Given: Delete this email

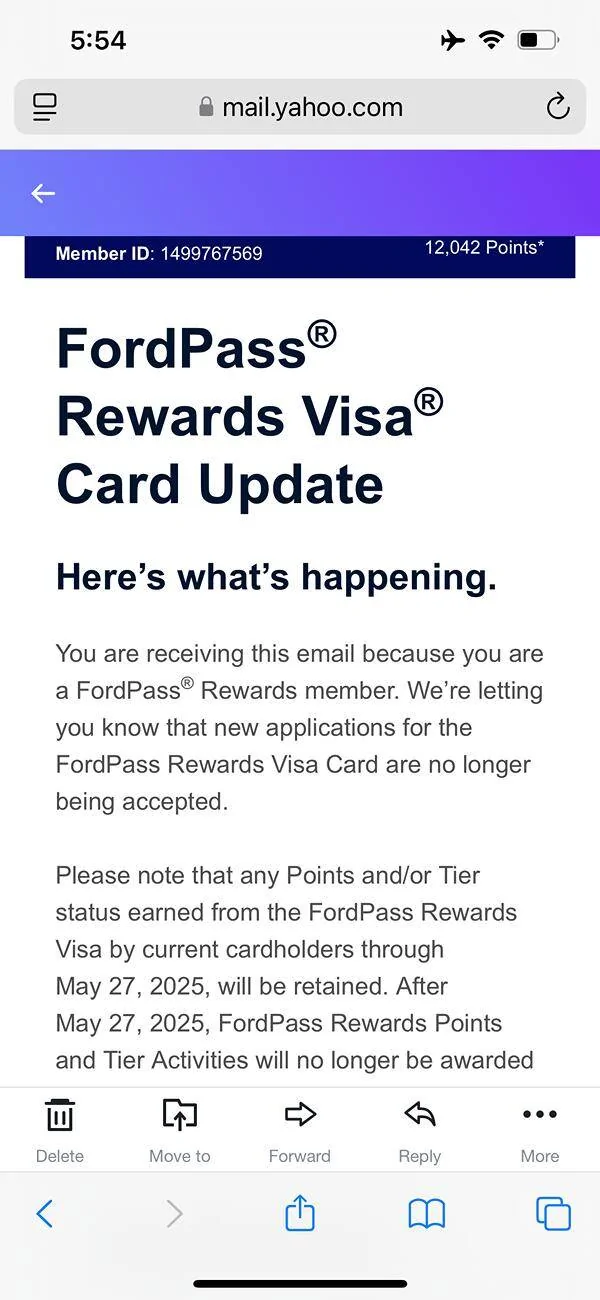Looking at the screenshot, I should click(x=60, y=1131).
